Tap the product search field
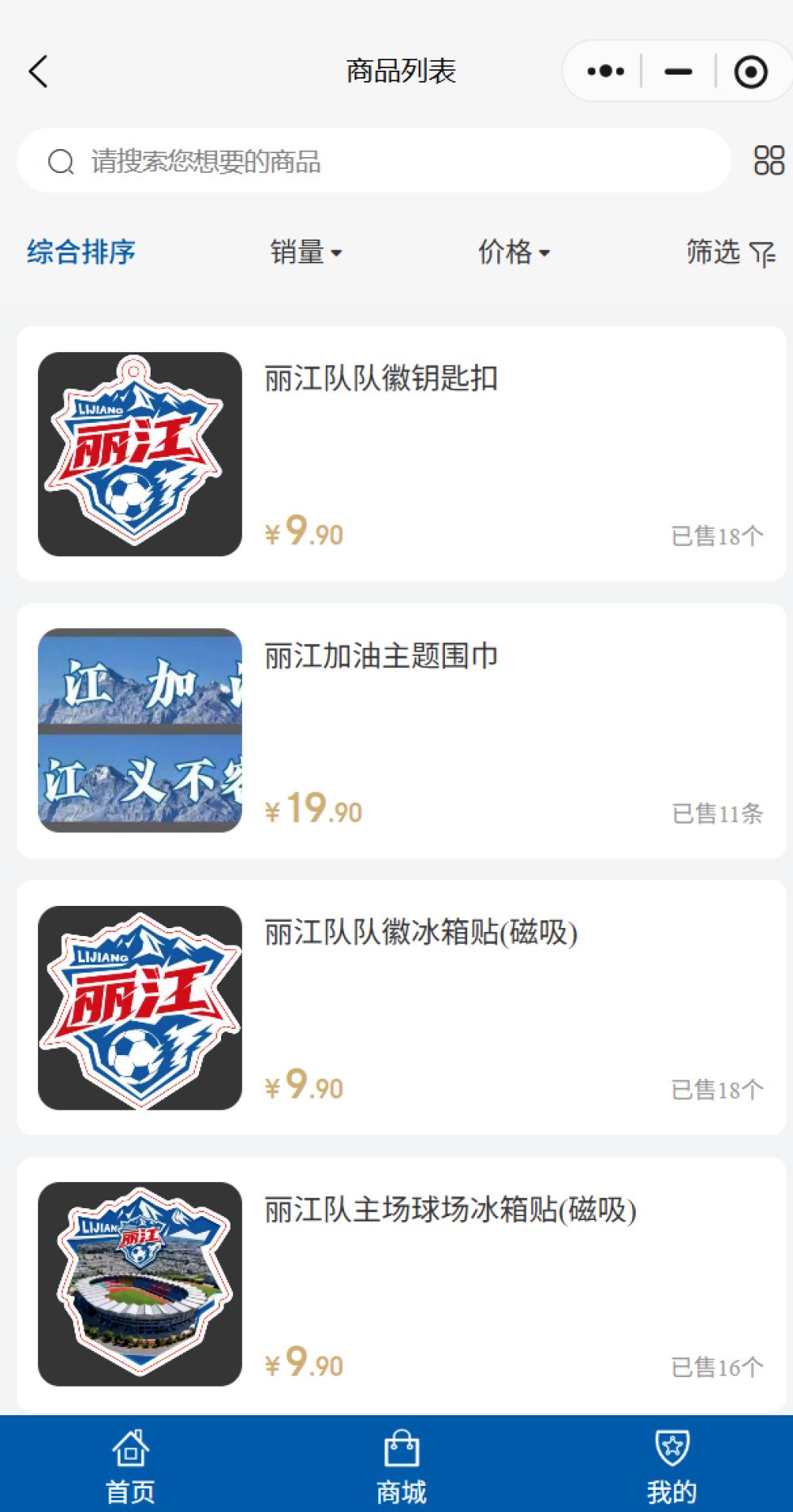 point(373,161)
